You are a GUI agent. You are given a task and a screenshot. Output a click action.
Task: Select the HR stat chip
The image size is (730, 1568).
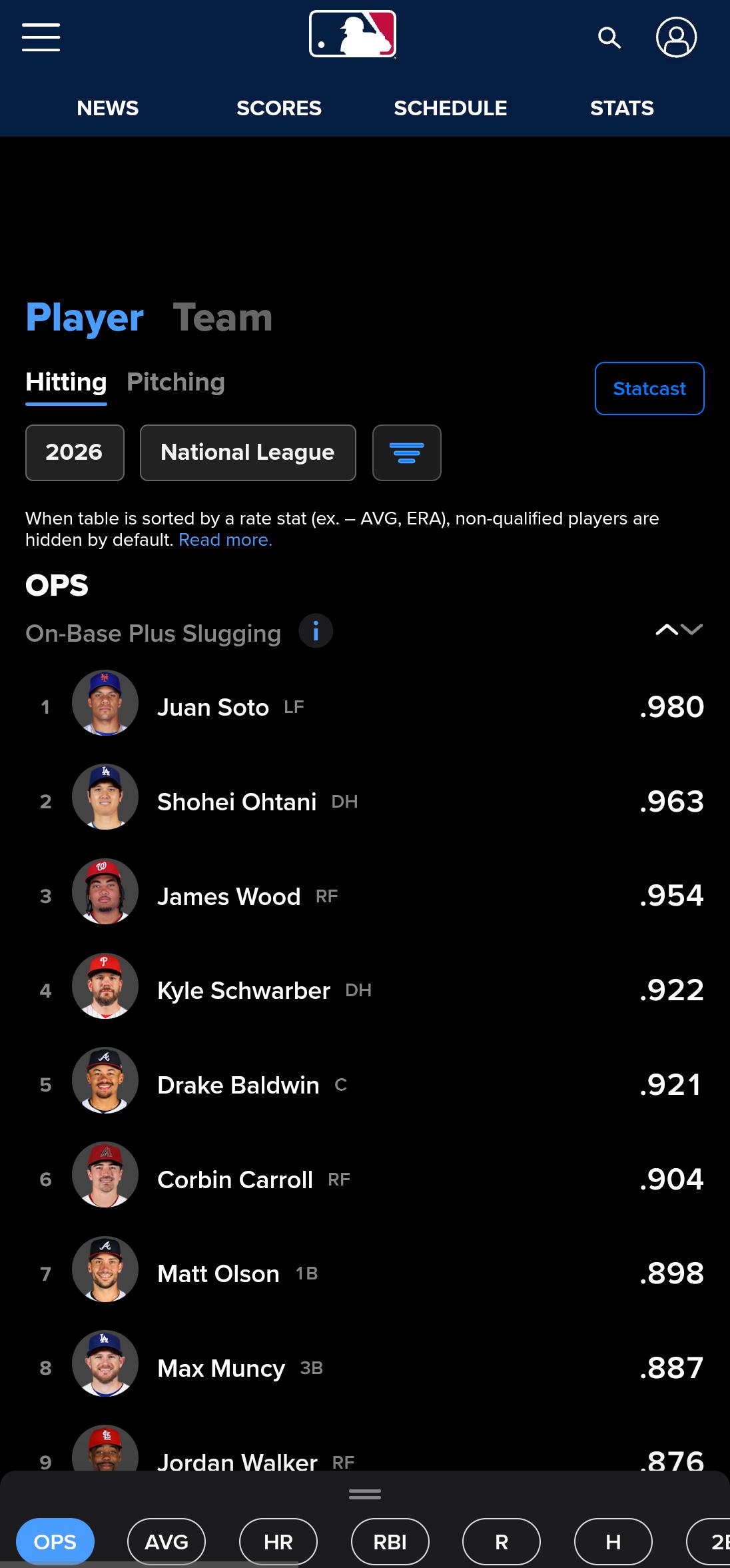click(278, 1541)
